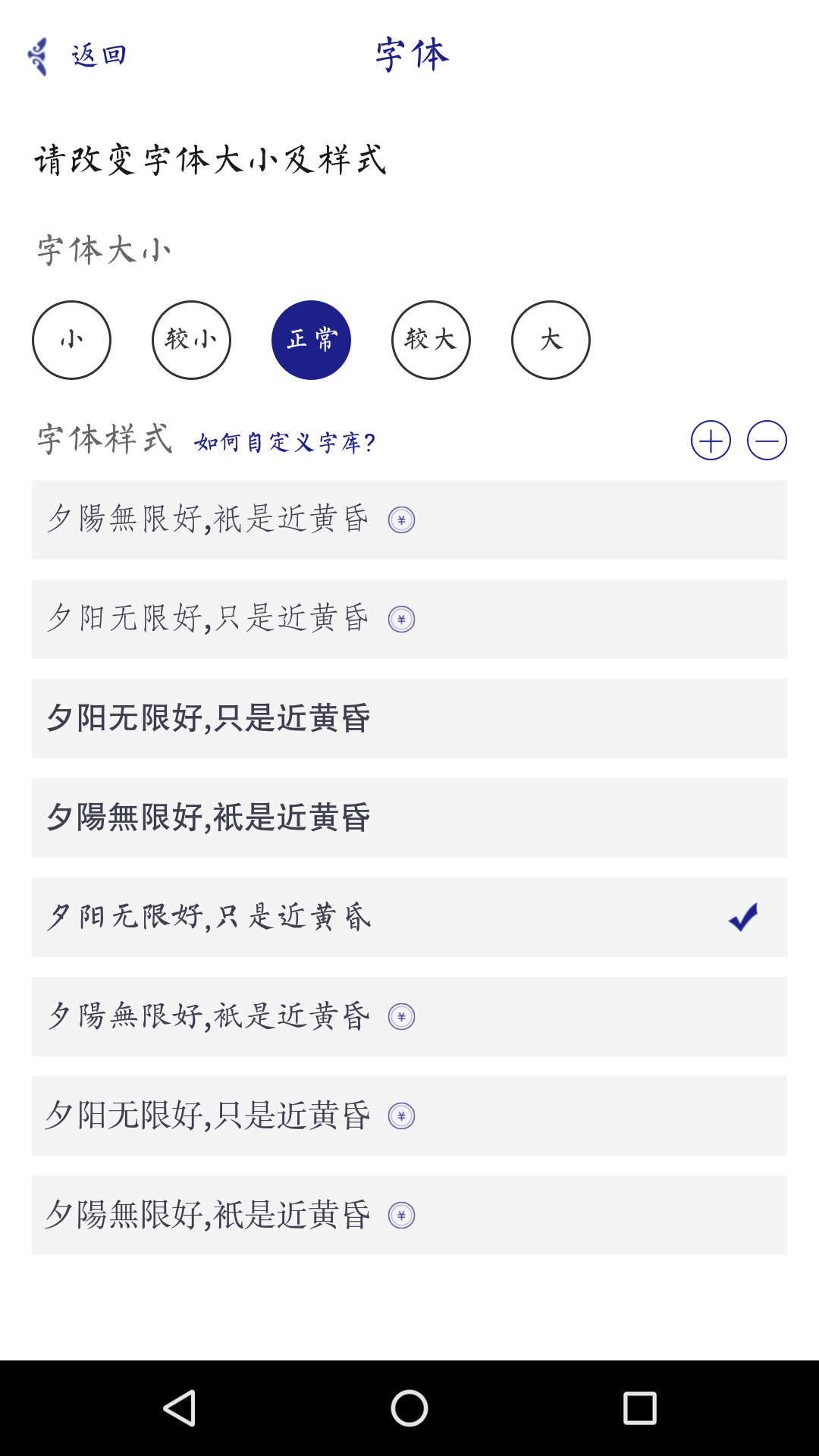This screenshot has height=1456, width=819.
Task: Select the bold simplified font style row
Action: (409, 718)
